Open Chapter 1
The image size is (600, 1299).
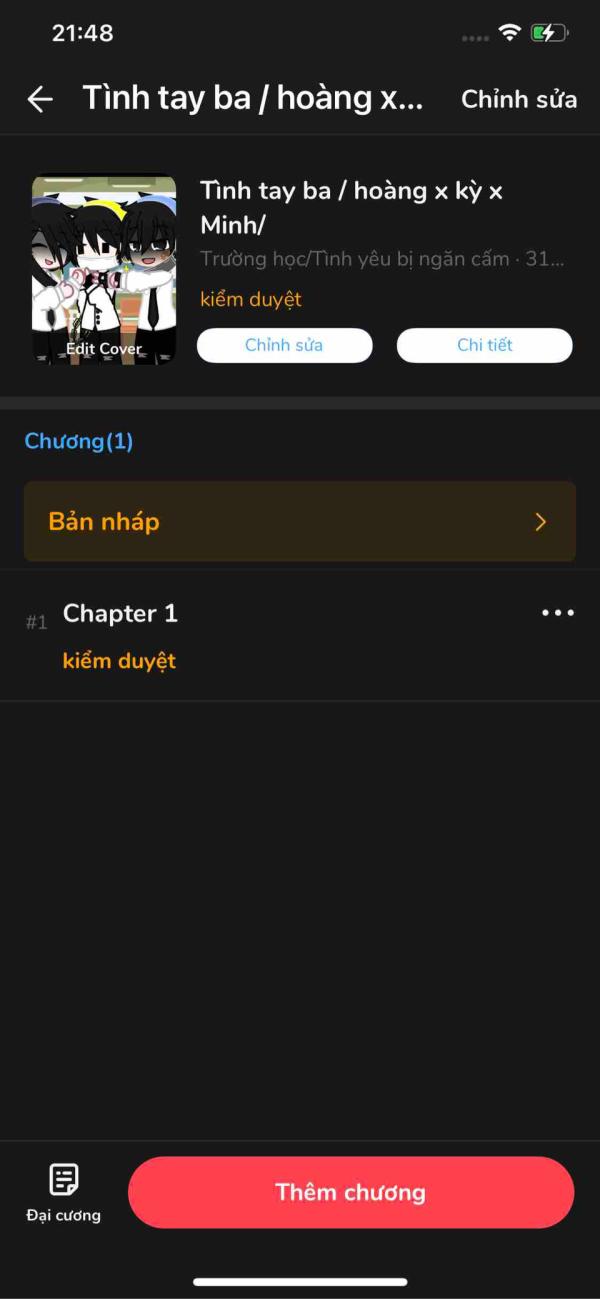click(120, 614)
